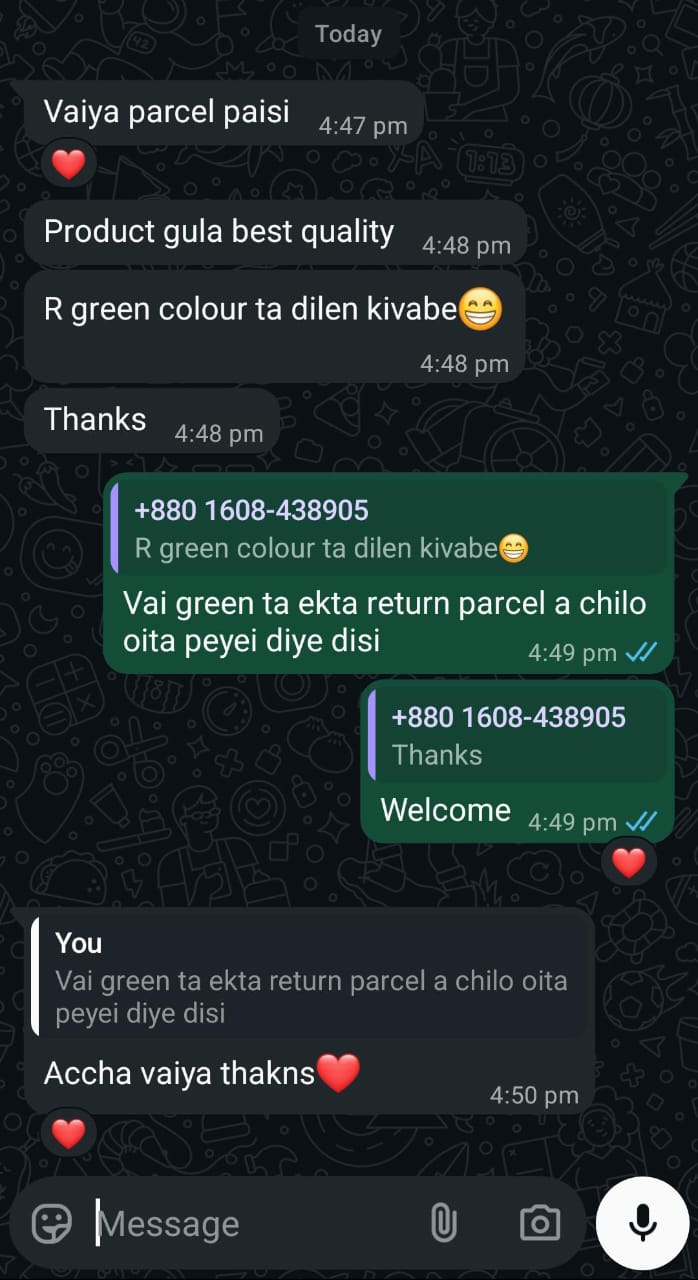Jump to quoted message 'R green colour ta dilen kivabe'
This screenshot has width=698, height=1280.
(390, 529)
